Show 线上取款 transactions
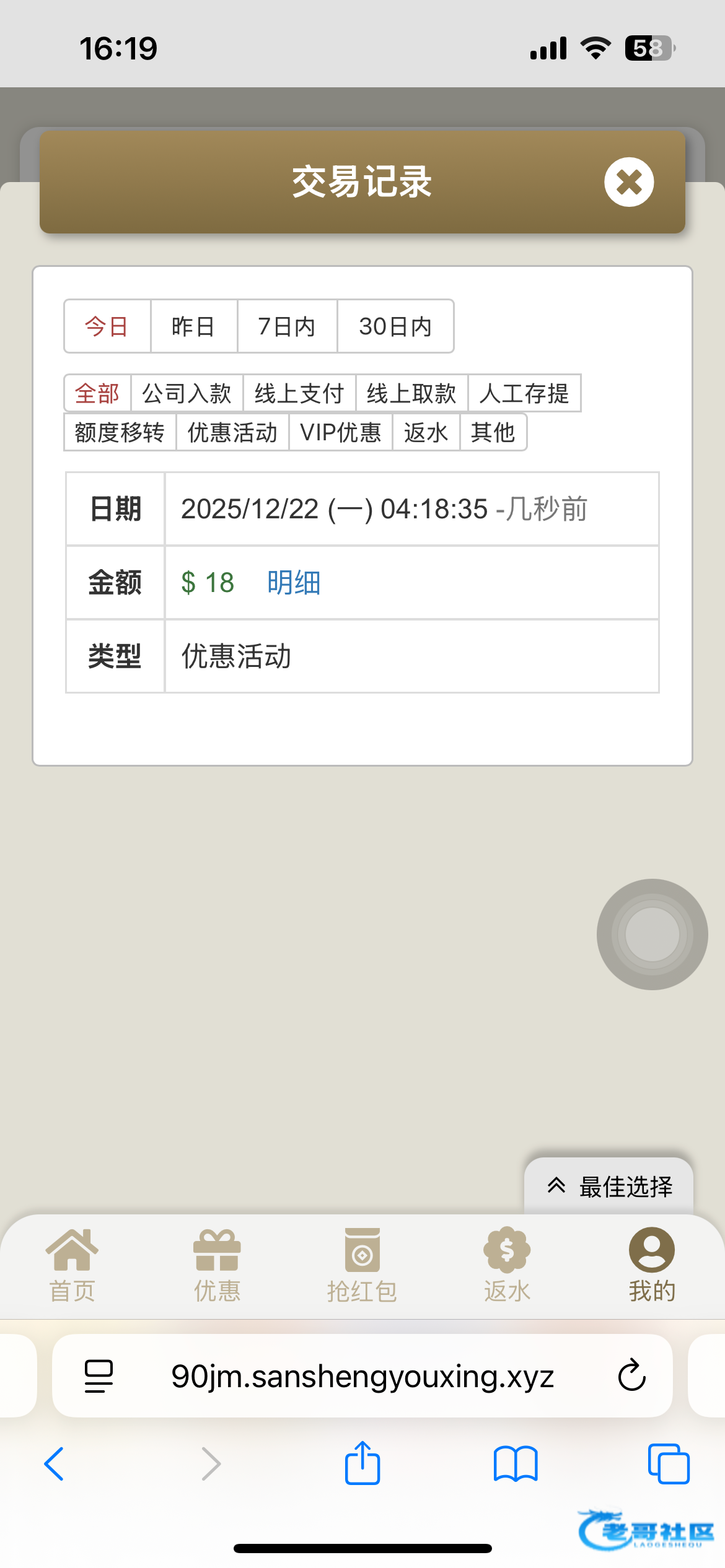This screenshot has width=725, height=1568. pos(411,393)
